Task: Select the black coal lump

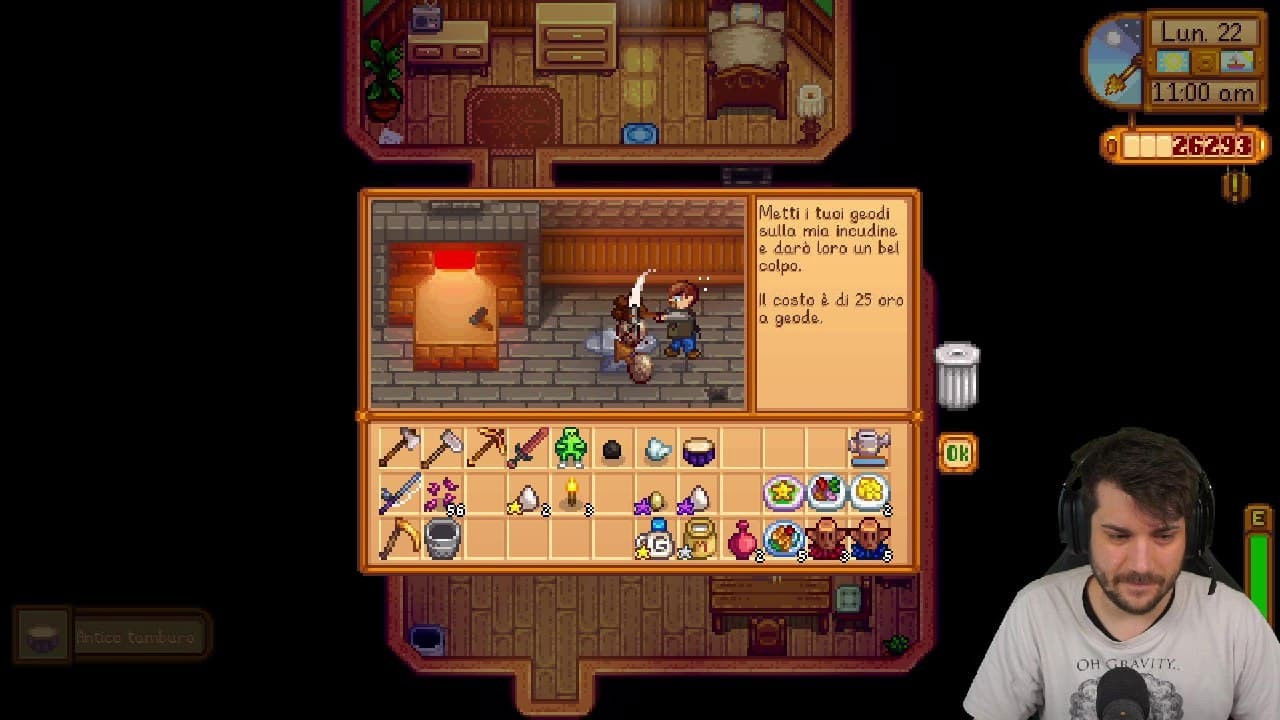Action: 613,451
